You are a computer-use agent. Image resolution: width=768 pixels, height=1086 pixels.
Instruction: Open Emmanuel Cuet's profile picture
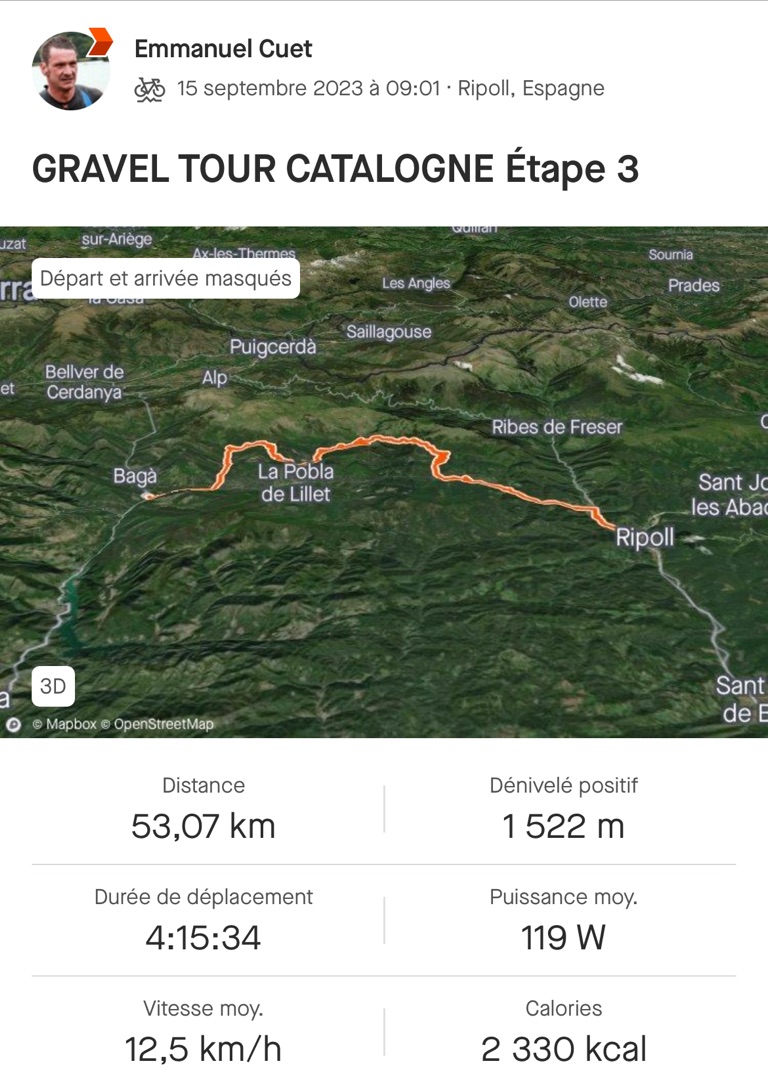[x=71, y=70]
